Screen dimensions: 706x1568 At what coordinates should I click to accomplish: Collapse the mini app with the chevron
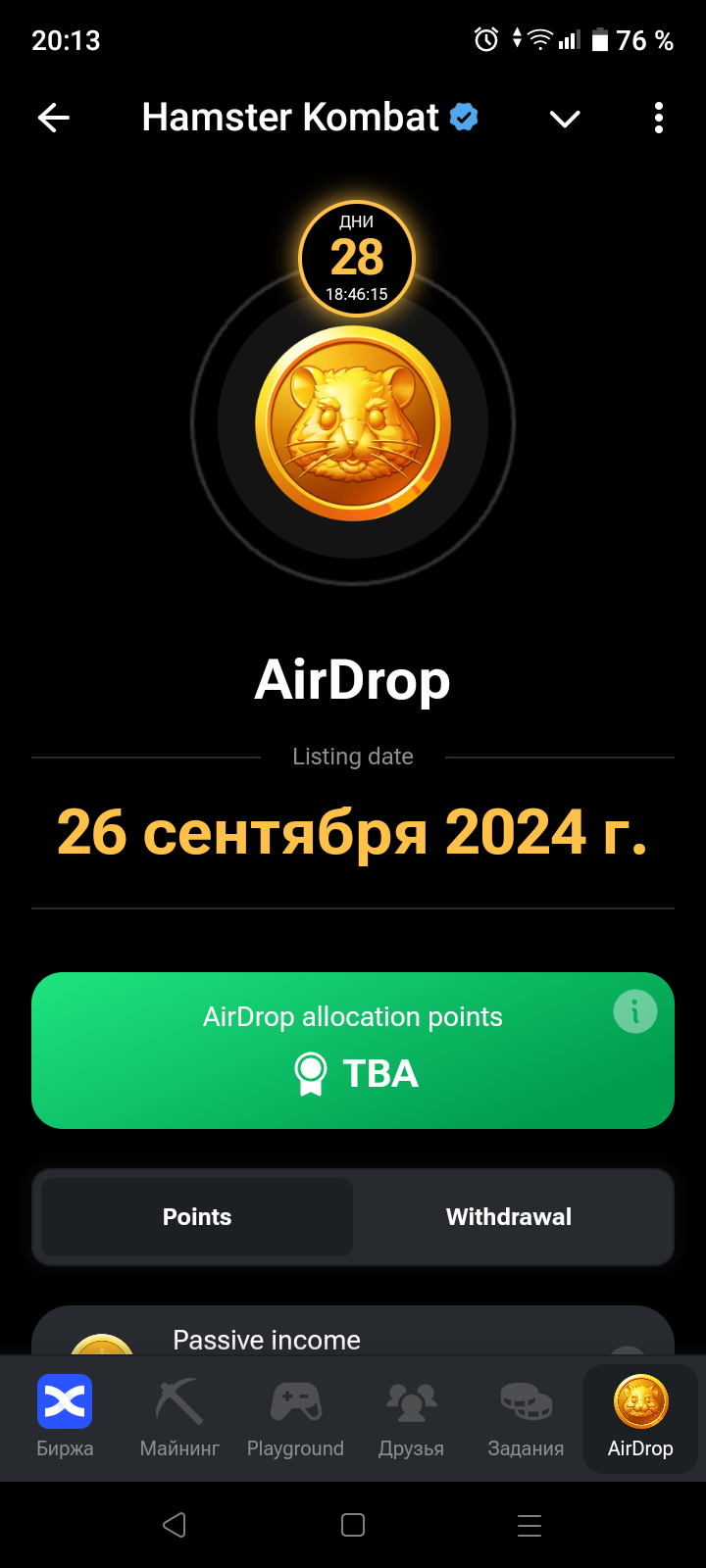(x=565, y=119)
